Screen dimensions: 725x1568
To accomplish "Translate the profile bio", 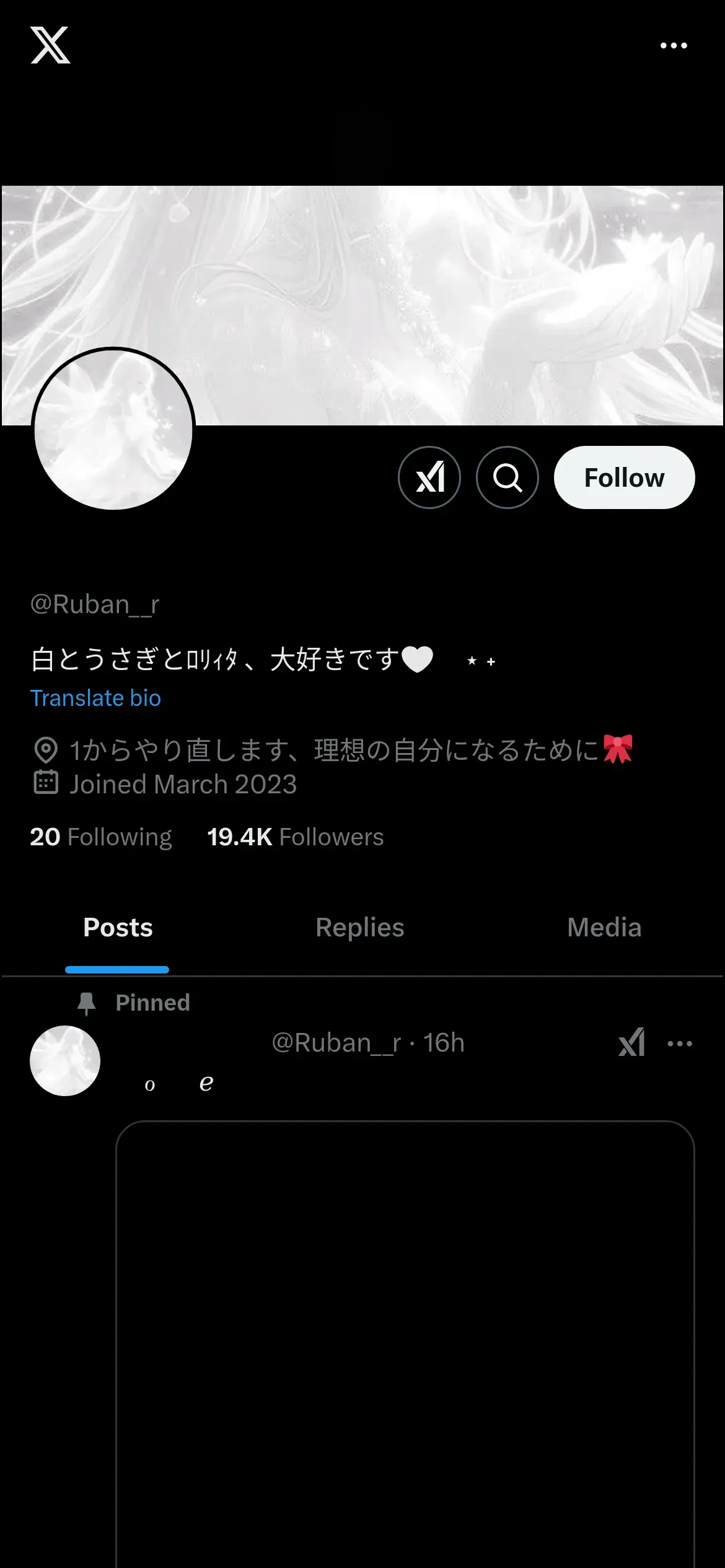I will click(95, 698).
